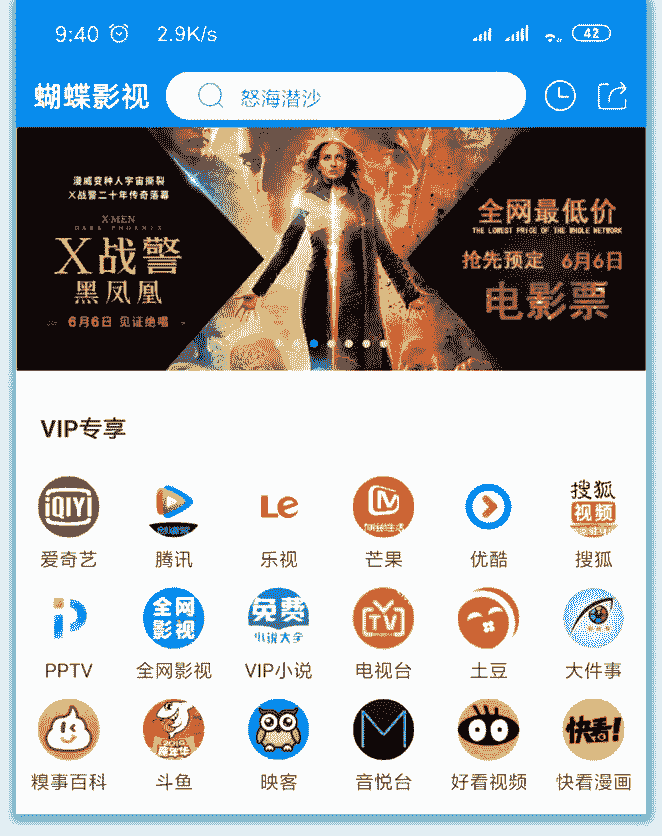Open 糗事百科 humor section

[x=69, y=730]
